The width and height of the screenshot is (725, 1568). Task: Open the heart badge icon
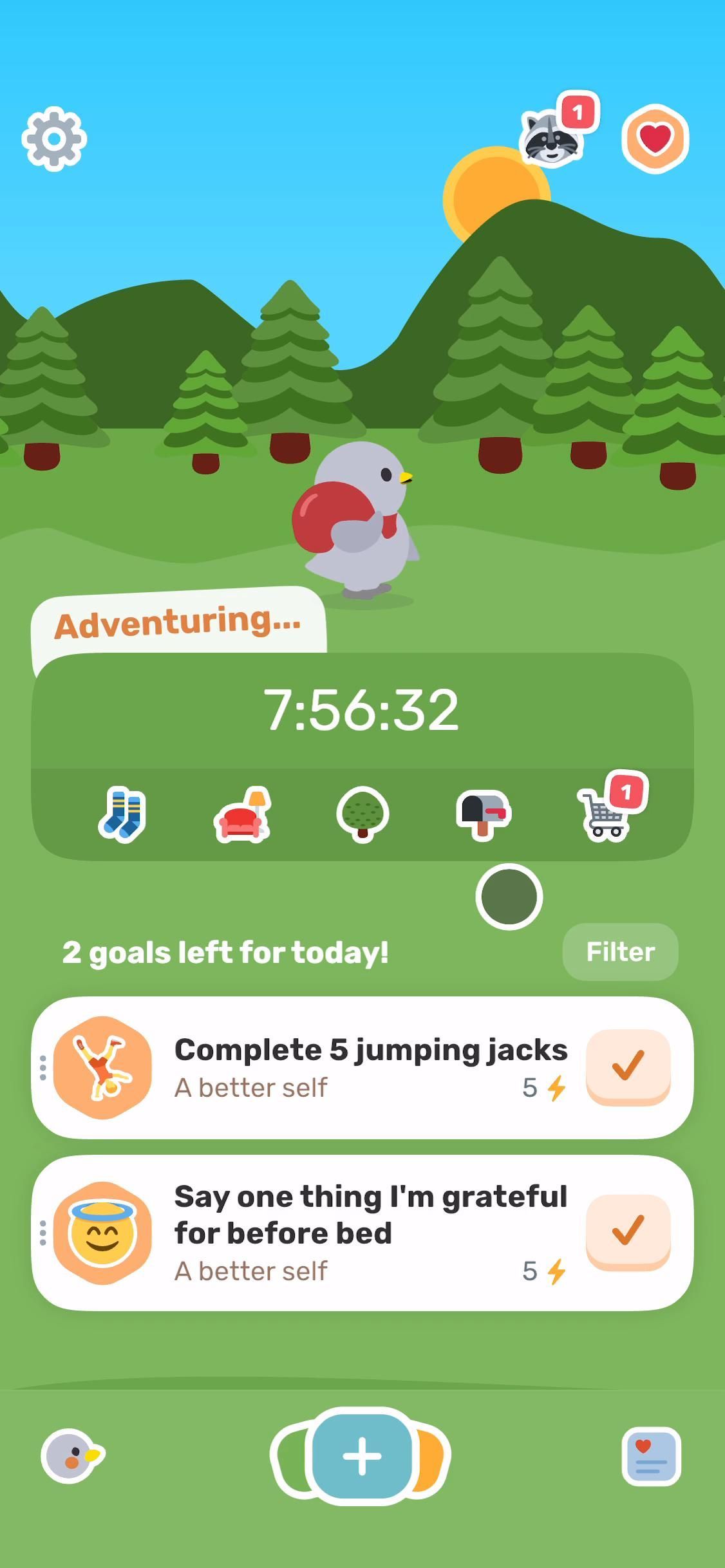pyautogui.click(x=655, y=139)
